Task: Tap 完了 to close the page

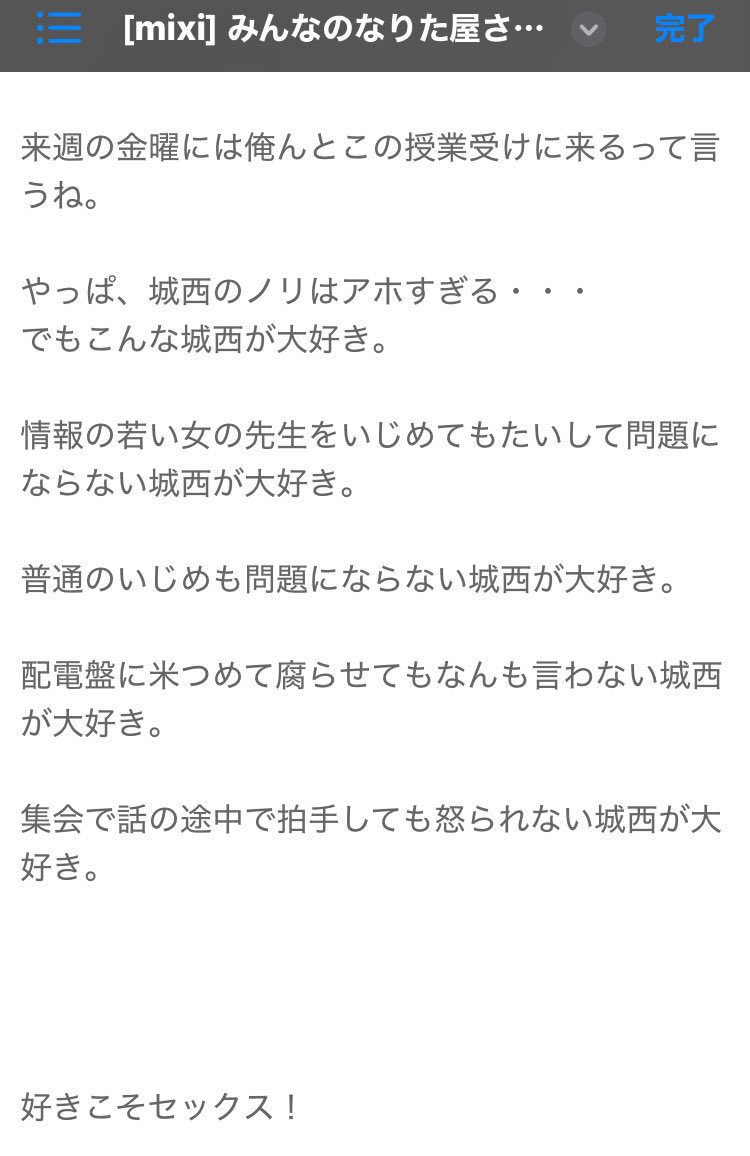Action: (x=685, y=29)
